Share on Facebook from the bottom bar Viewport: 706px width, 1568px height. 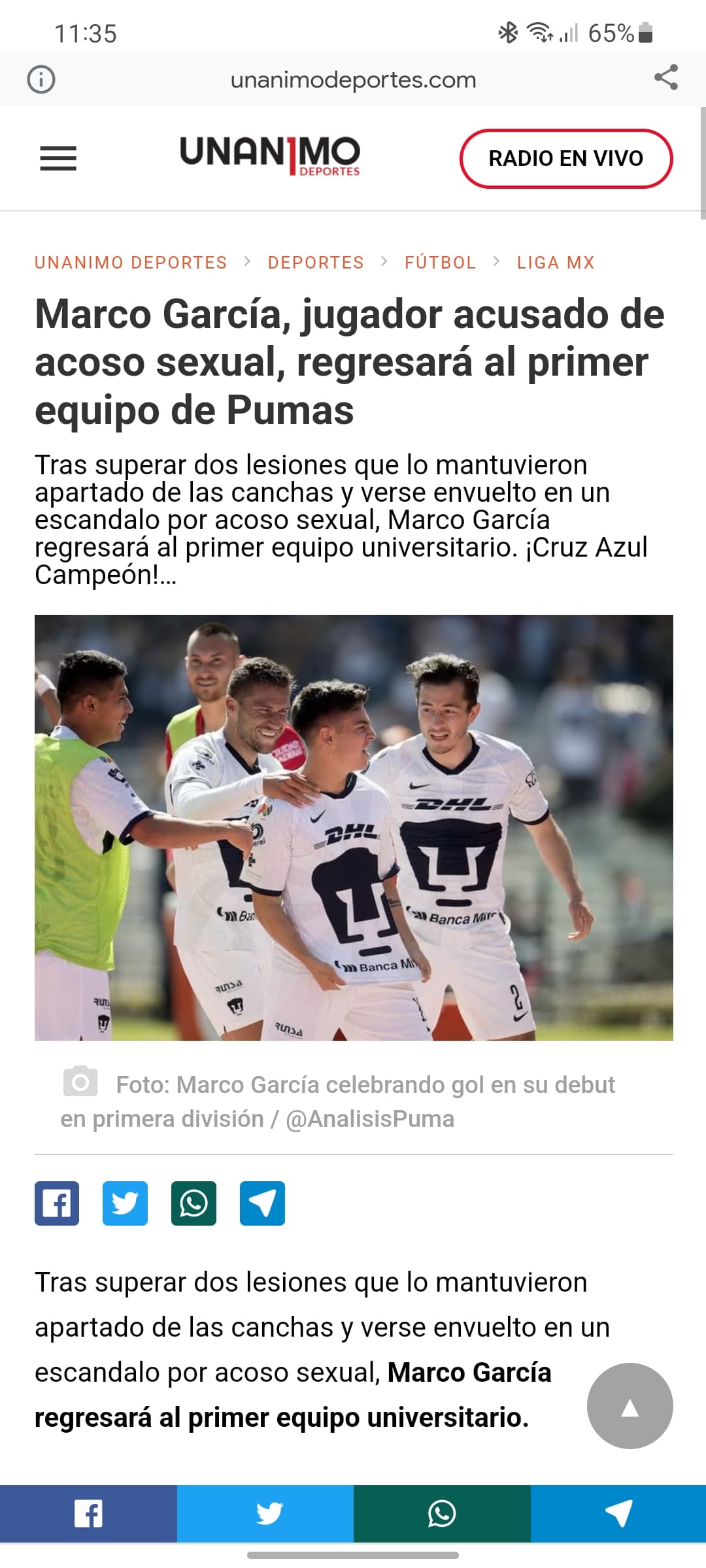[88, 1514]
